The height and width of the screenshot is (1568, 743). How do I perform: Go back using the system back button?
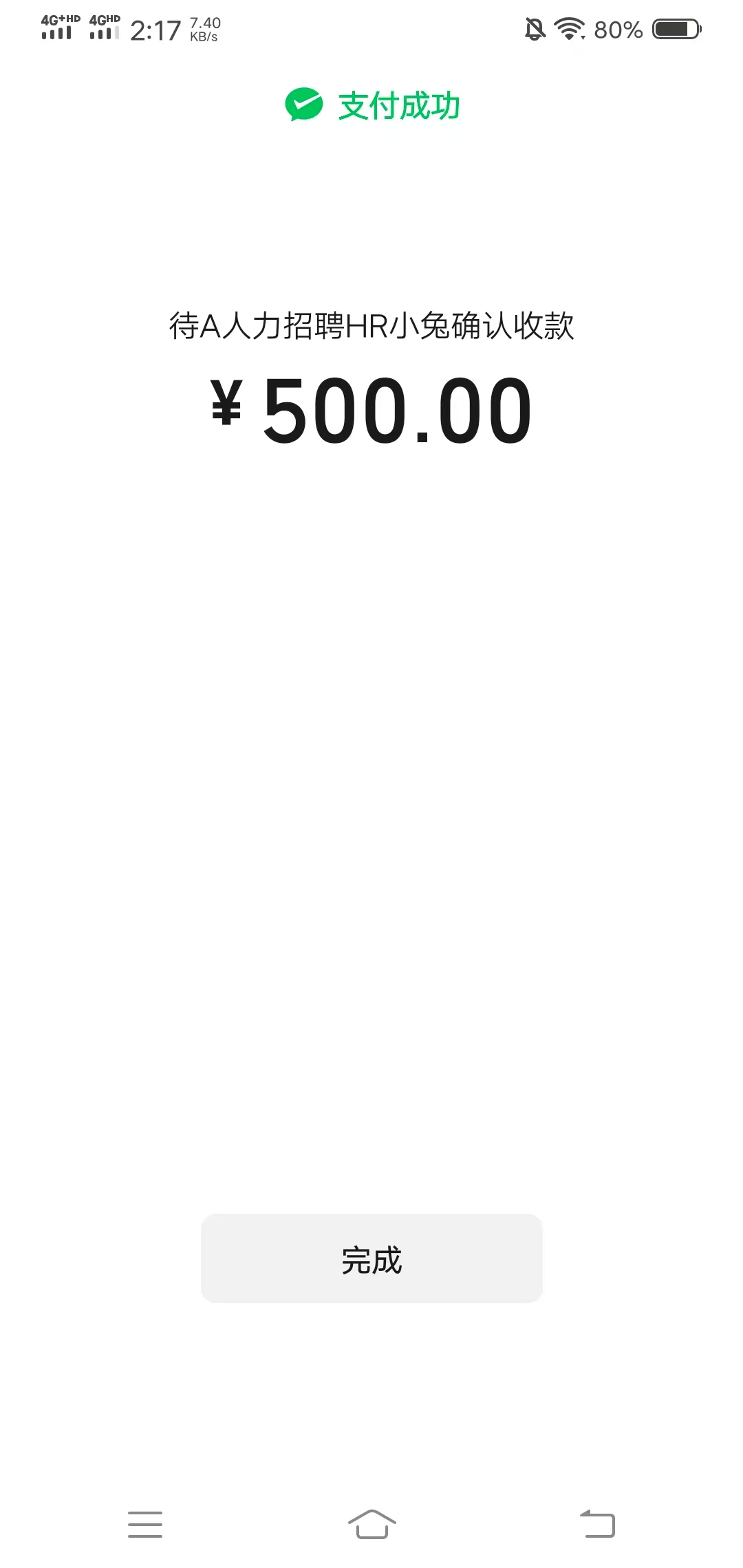pos(597,1523)
